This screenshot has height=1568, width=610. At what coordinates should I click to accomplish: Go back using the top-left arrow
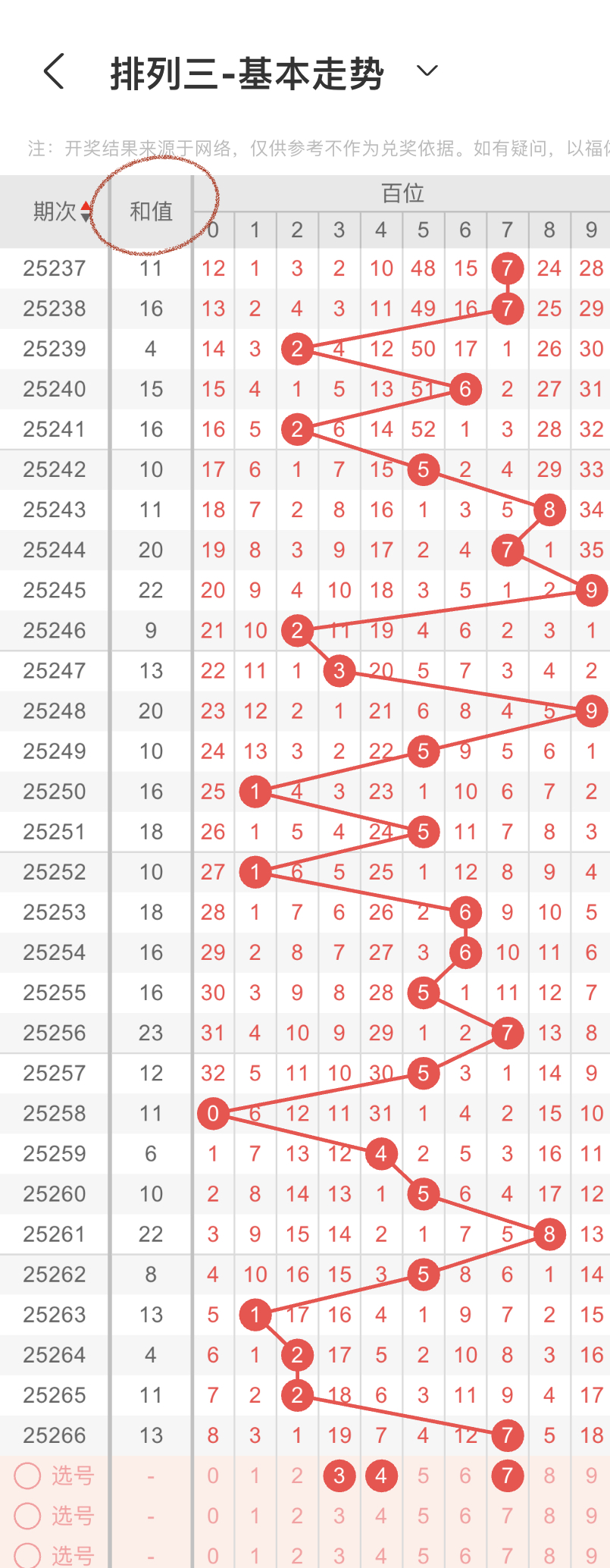[x=54, y=72]
